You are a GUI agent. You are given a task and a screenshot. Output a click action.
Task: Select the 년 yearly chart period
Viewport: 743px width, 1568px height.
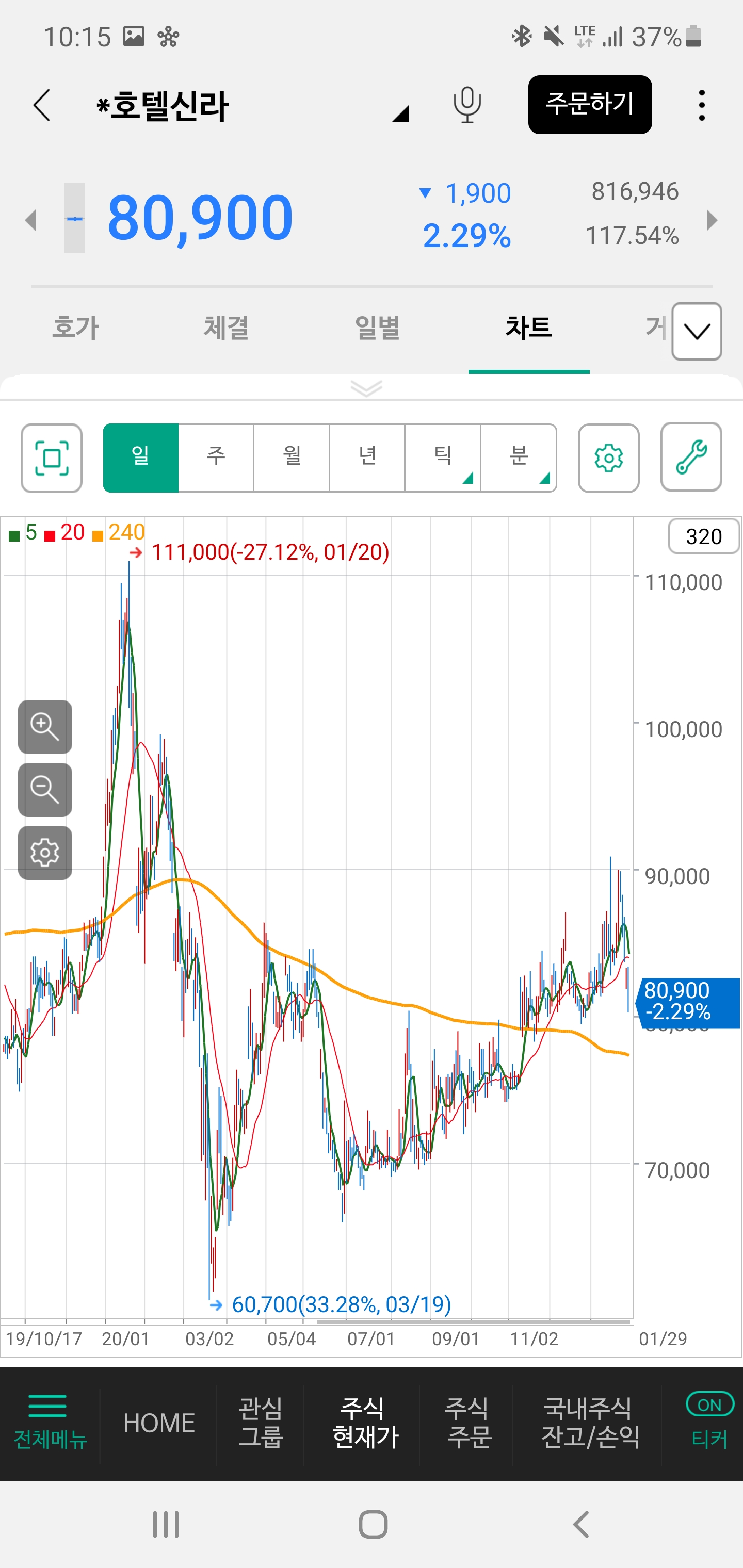pos(367,458)
